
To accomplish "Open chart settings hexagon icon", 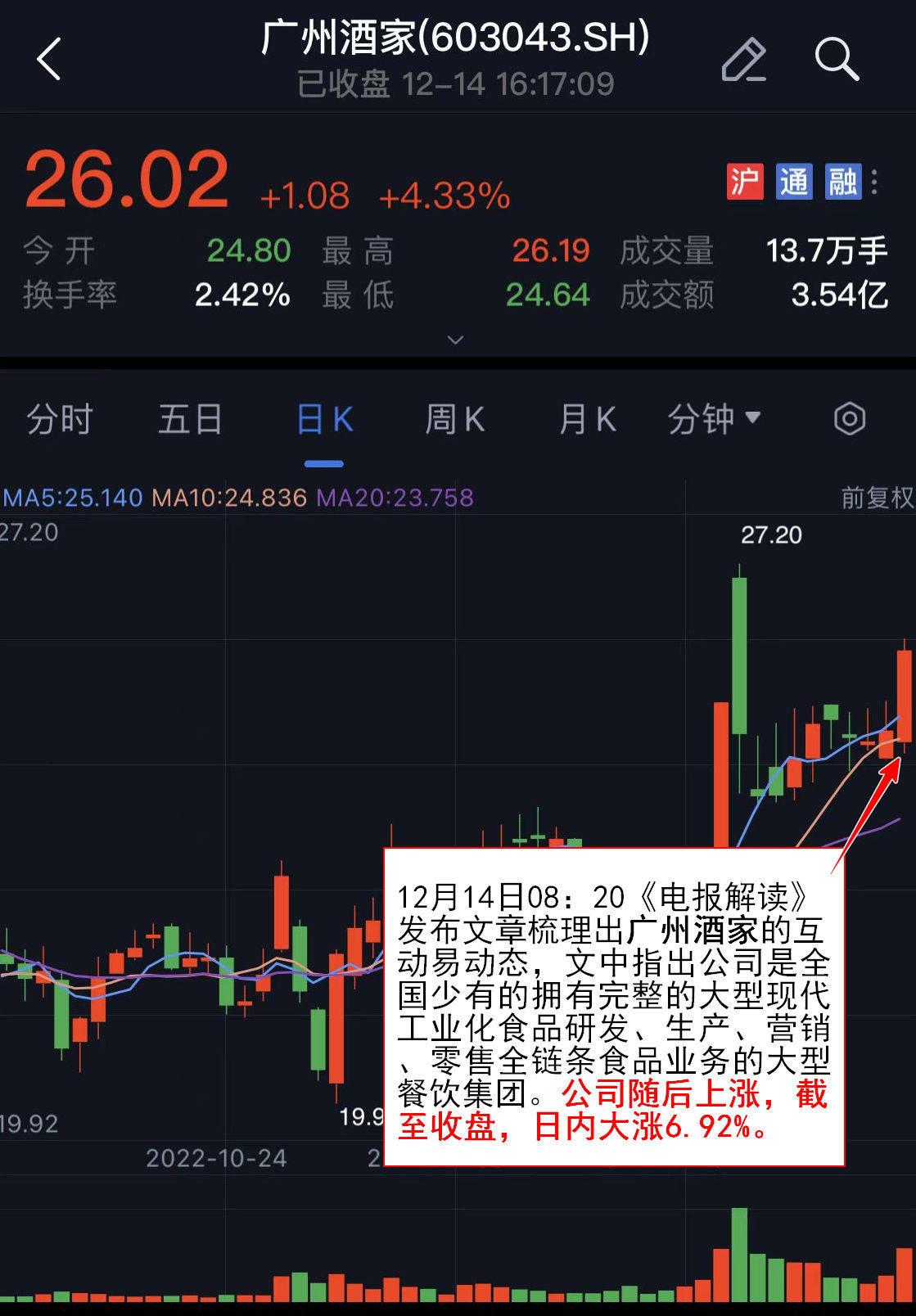I will [x=850, y=419].
